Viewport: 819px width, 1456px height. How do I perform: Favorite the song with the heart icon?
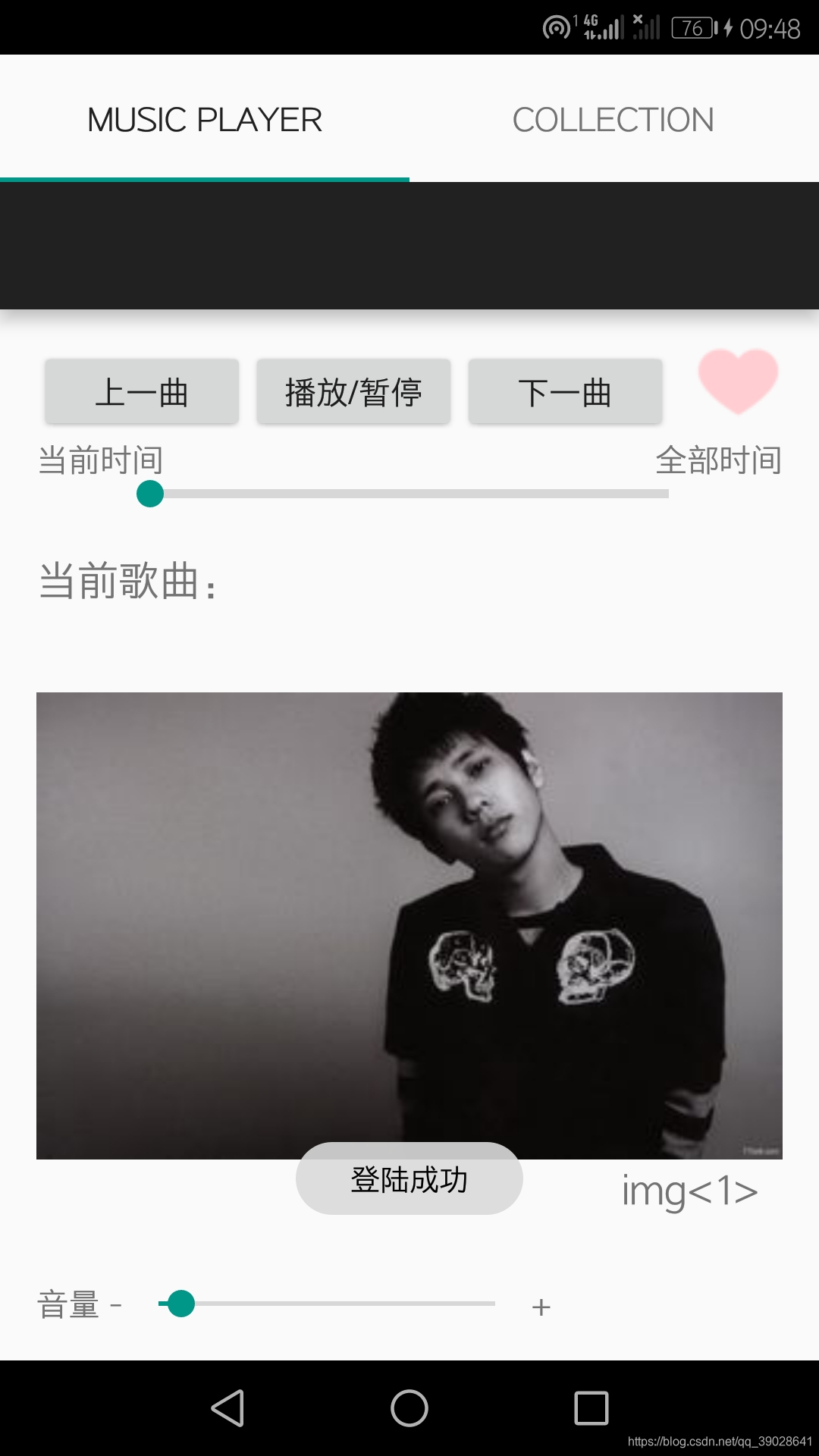point(738,381)
